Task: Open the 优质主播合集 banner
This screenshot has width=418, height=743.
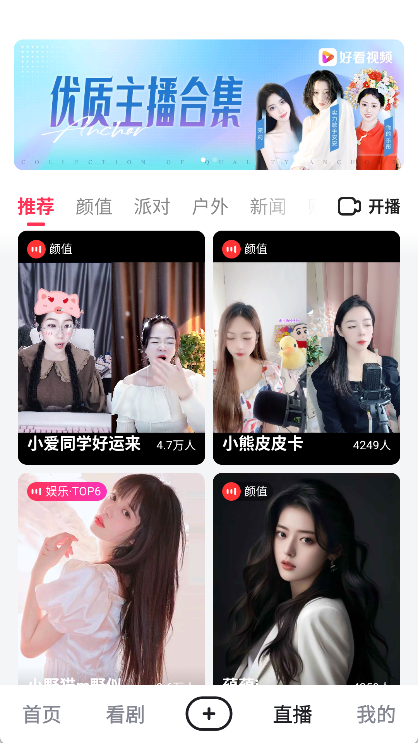Action: [209, 104]
